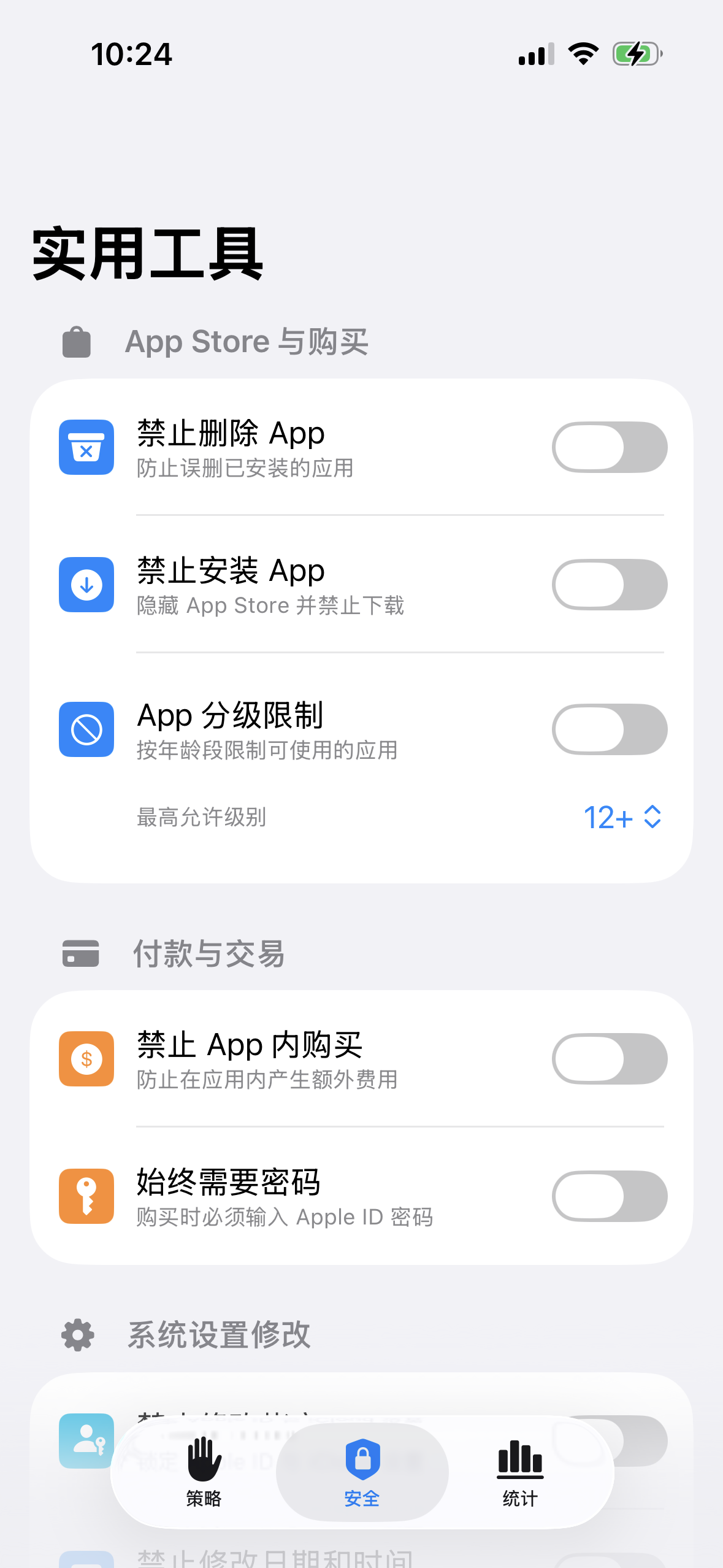Enable the 禁止删除 App switch
Viewport: 723px width, 1568px height.
610,447
